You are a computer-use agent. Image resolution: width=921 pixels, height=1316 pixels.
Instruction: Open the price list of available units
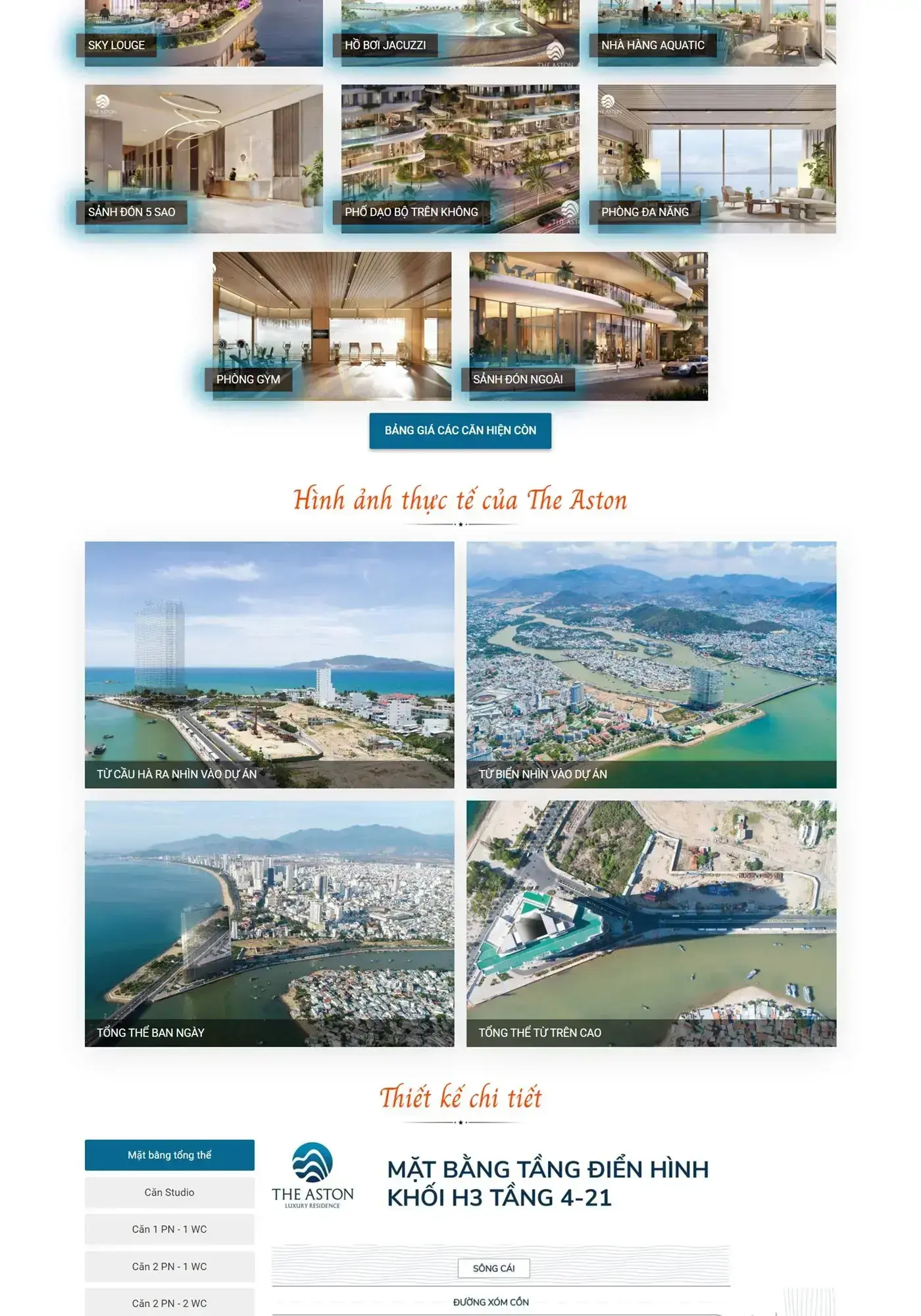(x=460, y=430)
